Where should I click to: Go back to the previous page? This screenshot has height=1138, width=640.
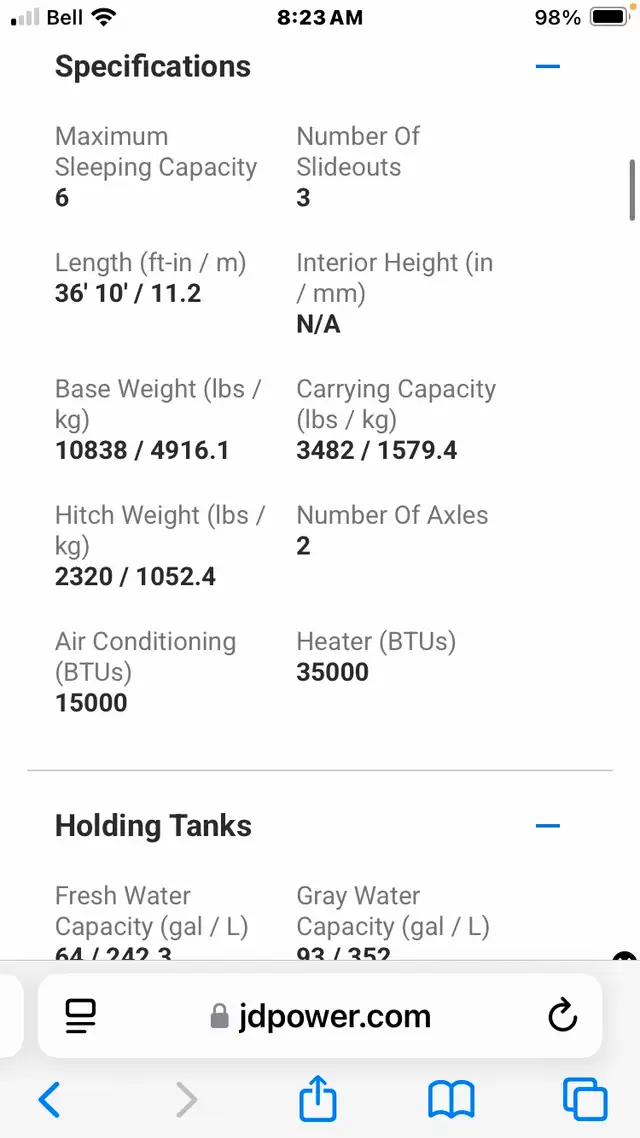click(x=49, y=1100)
